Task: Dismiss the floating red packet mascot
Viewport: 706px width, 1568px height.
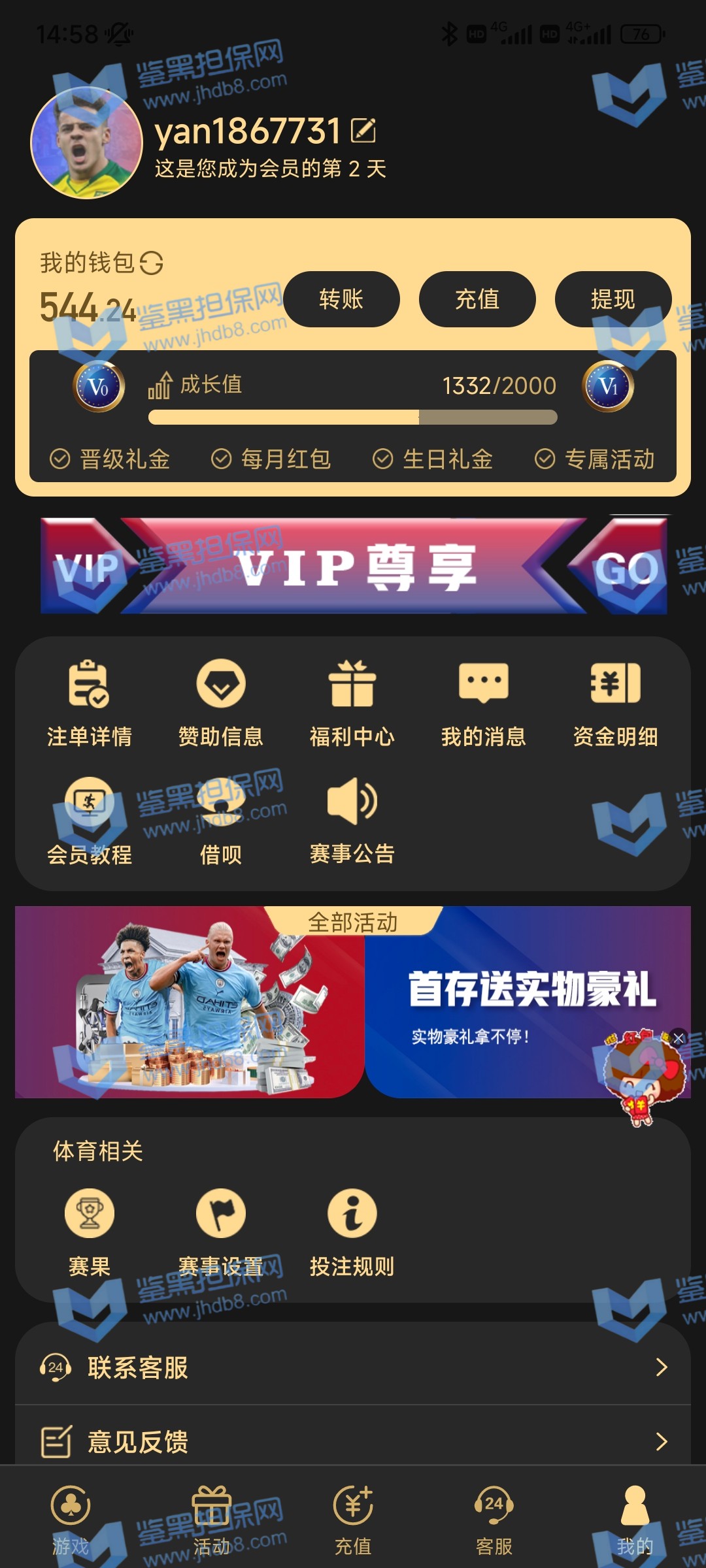Action: [679, 1038]
